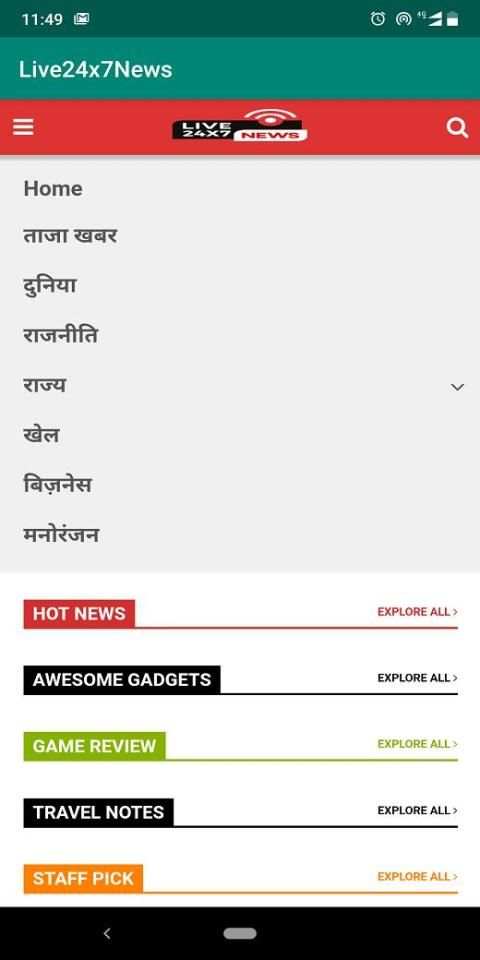Explore all Awesome Gadgets
The width and height of the screenshot is (480, 960).
pos(417,678)
